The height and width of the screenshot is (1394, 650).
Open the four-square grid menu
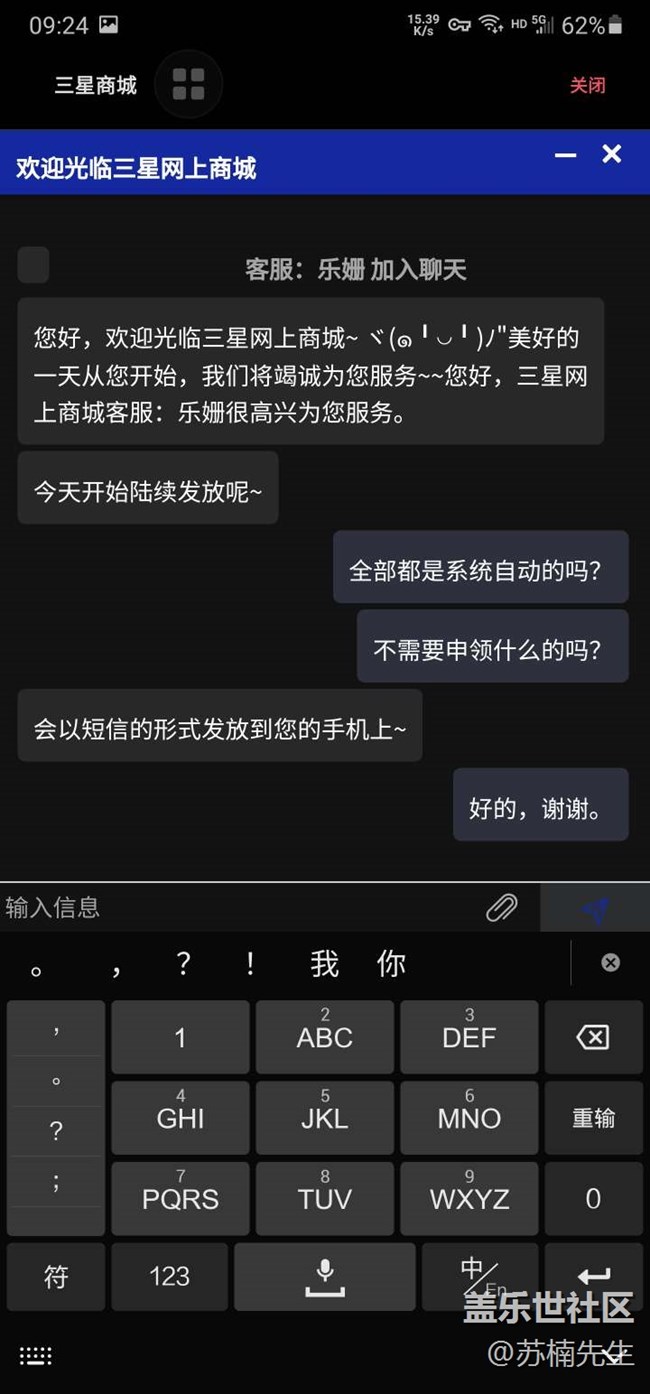pyautogui.click(x=188, y=84)
